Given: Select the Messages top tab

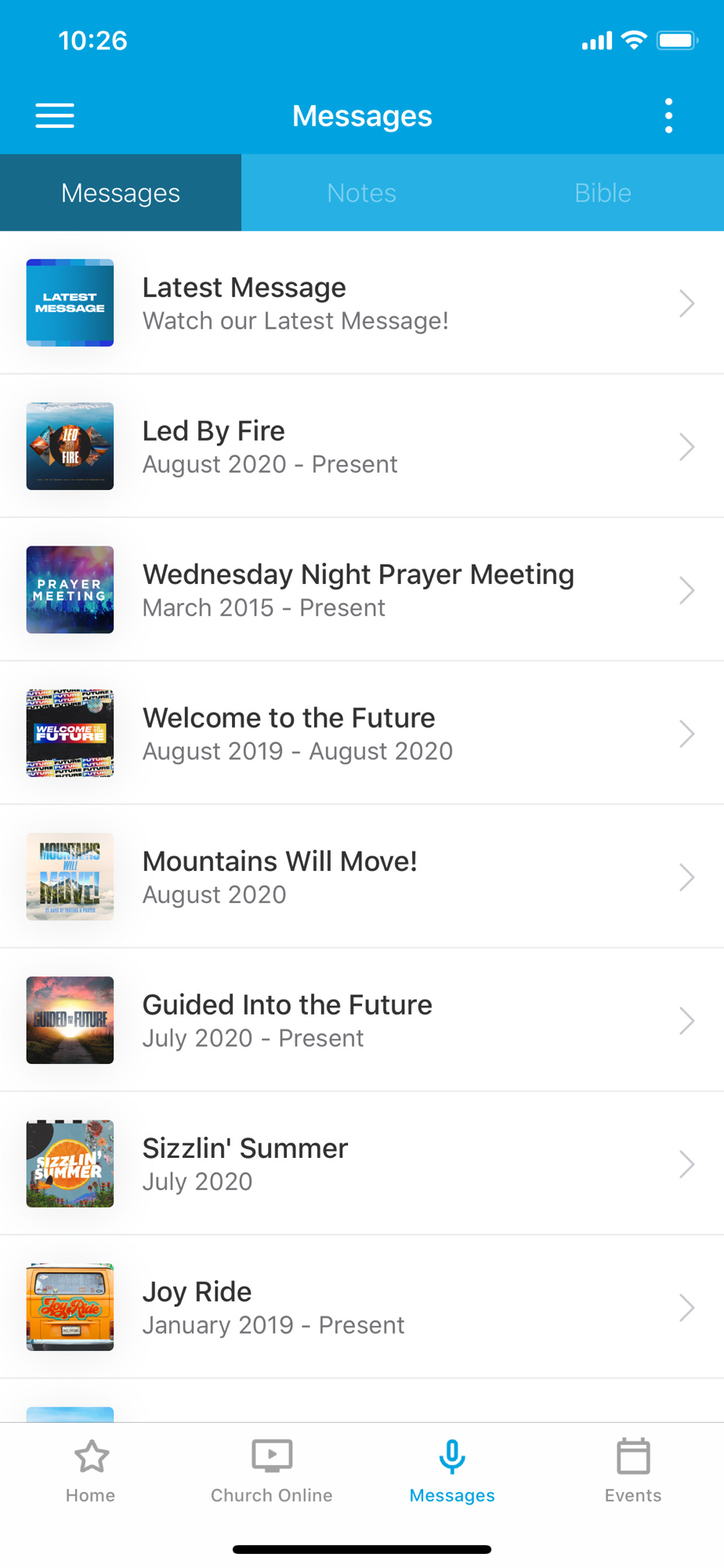Looking at the screenshot, I should [121, 193].
